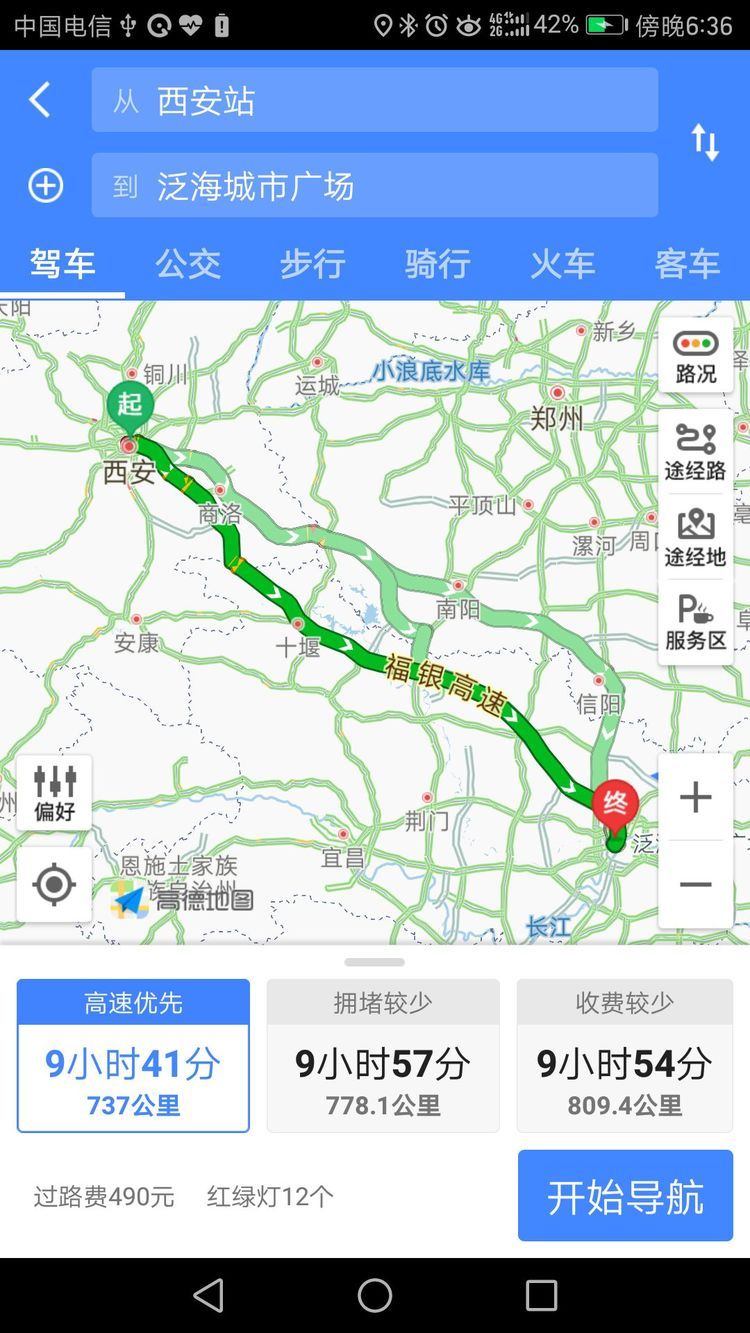Image resolution: width=750 pixels, height=1333 pixels.
Task: Select the 收费较少 route option
Action: click(624, 1056)
